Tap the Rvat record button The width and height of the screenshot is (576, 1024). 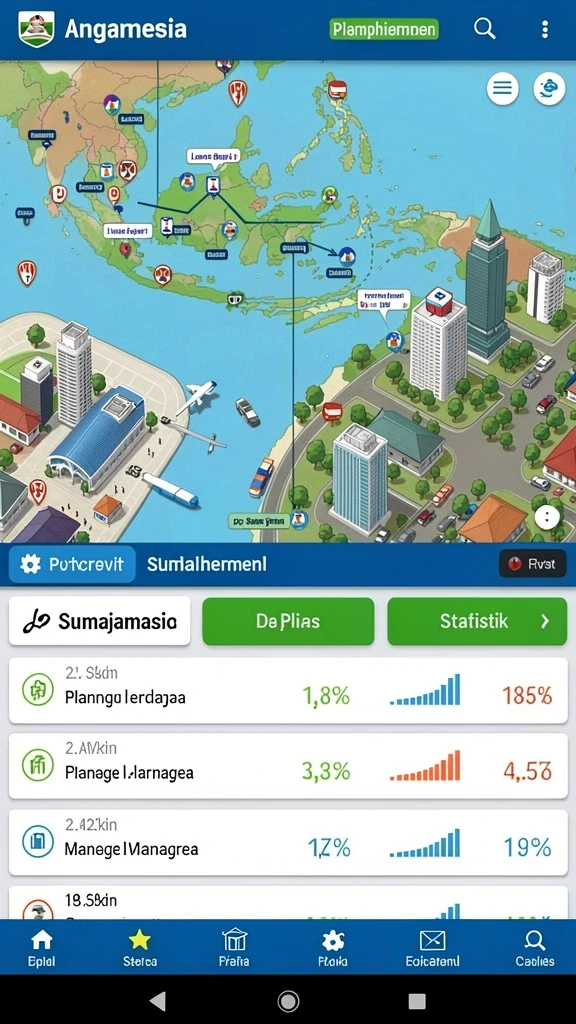click(532, 564)
